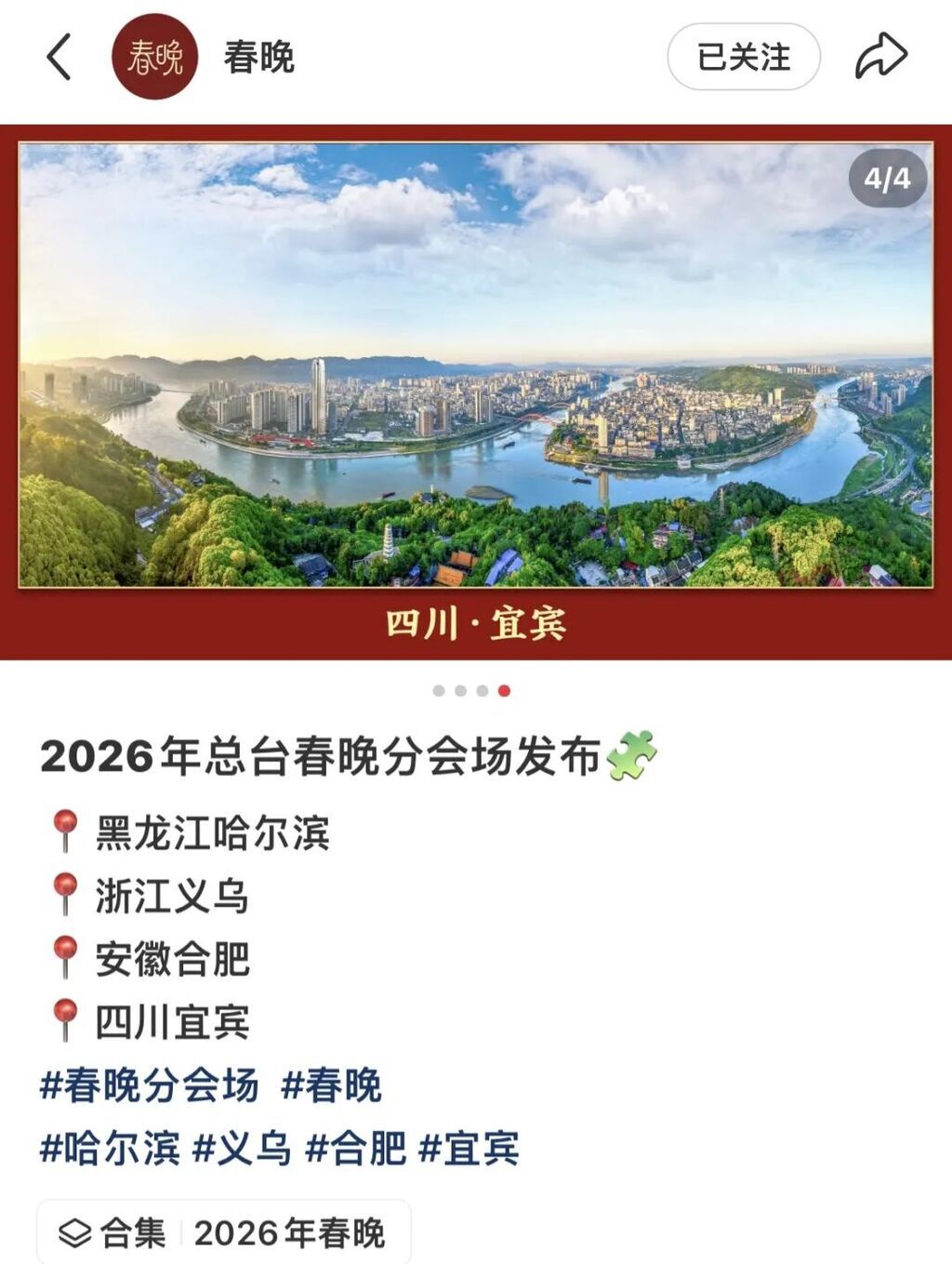Open the #义乌 hashtag
This screenshot has width=952, height=1264.
pyautogui.click(x=242, y=1149)
